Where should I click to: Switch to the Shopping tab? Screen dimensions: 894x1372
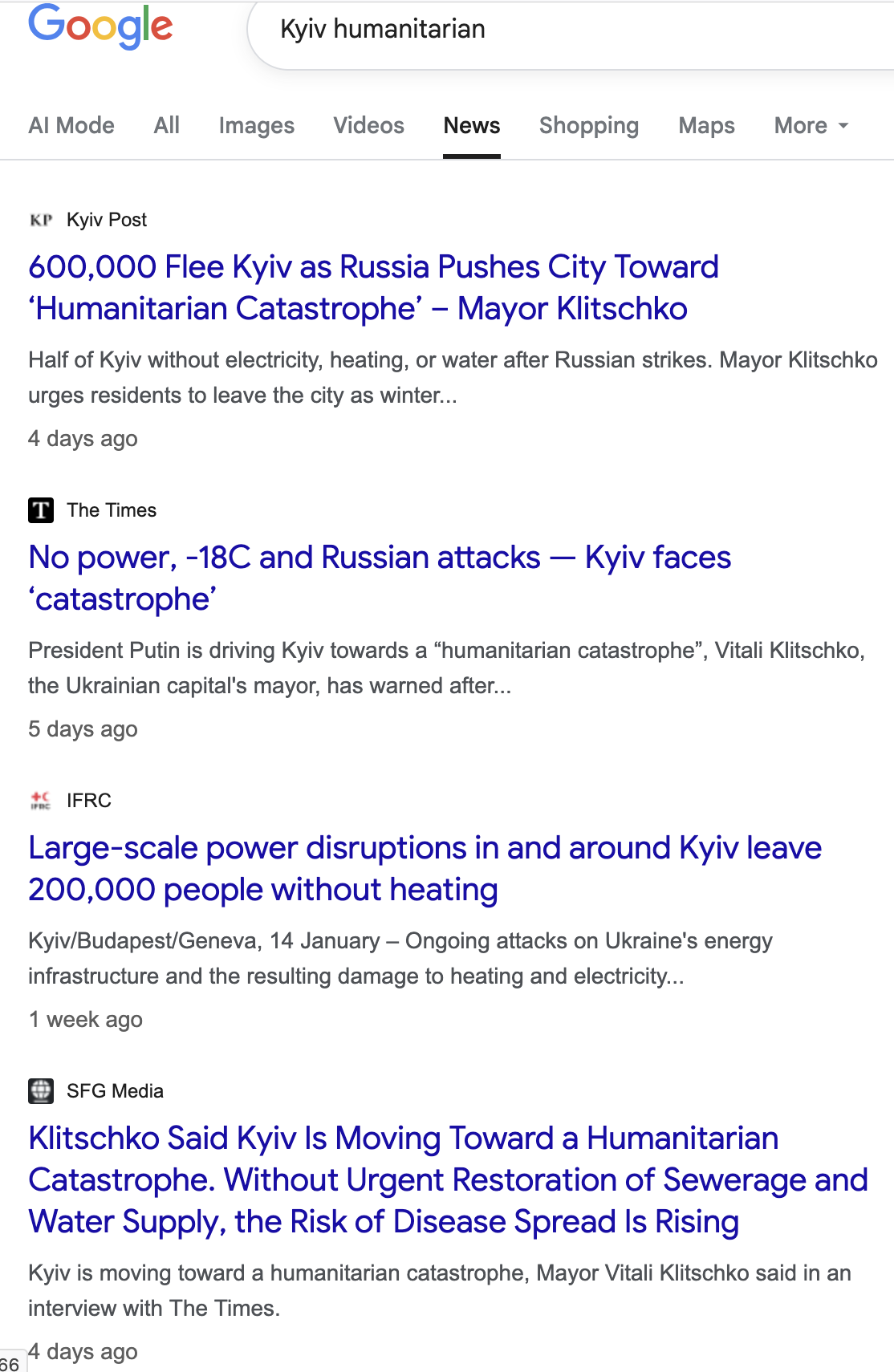(x=589, y=126)
